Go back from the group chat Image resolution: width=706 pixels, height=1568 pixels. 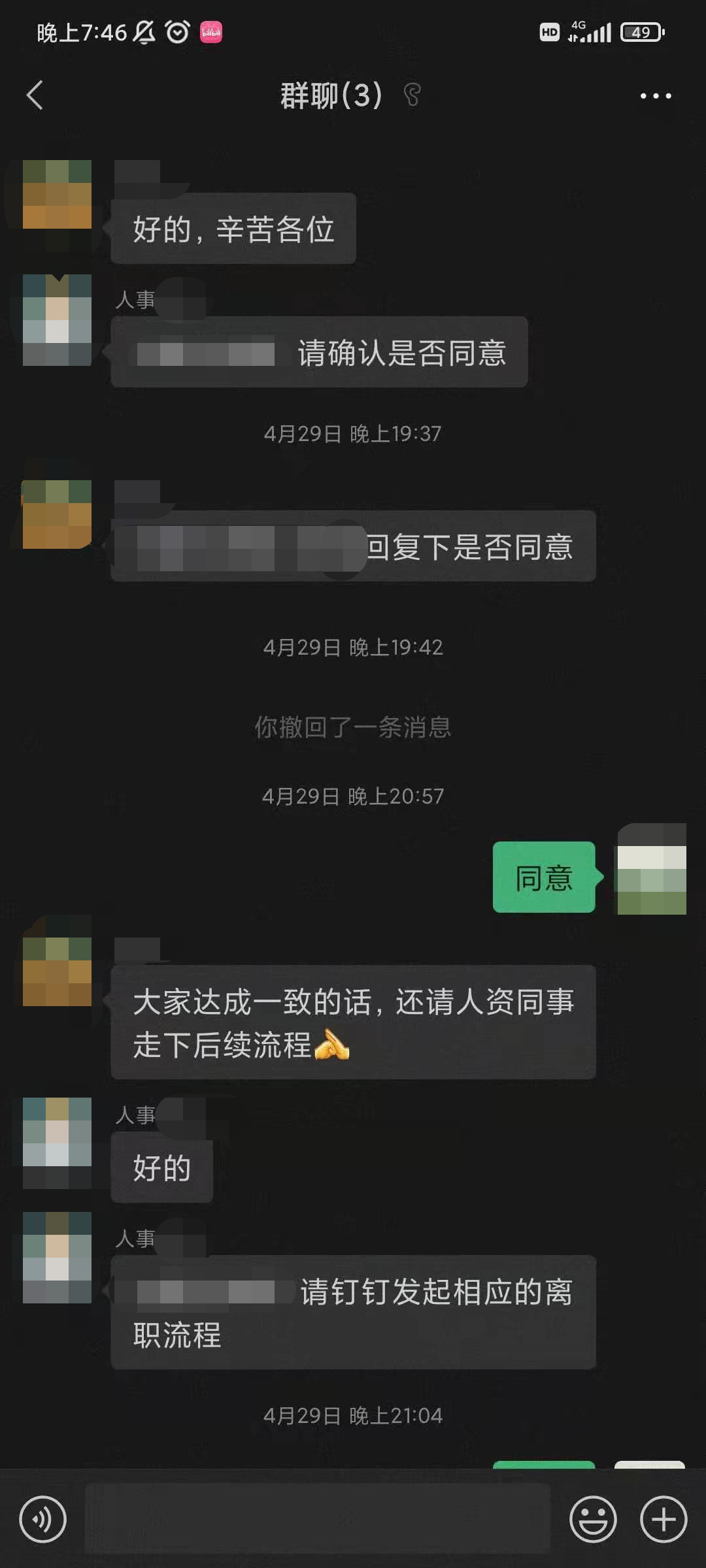coord(35,95)
